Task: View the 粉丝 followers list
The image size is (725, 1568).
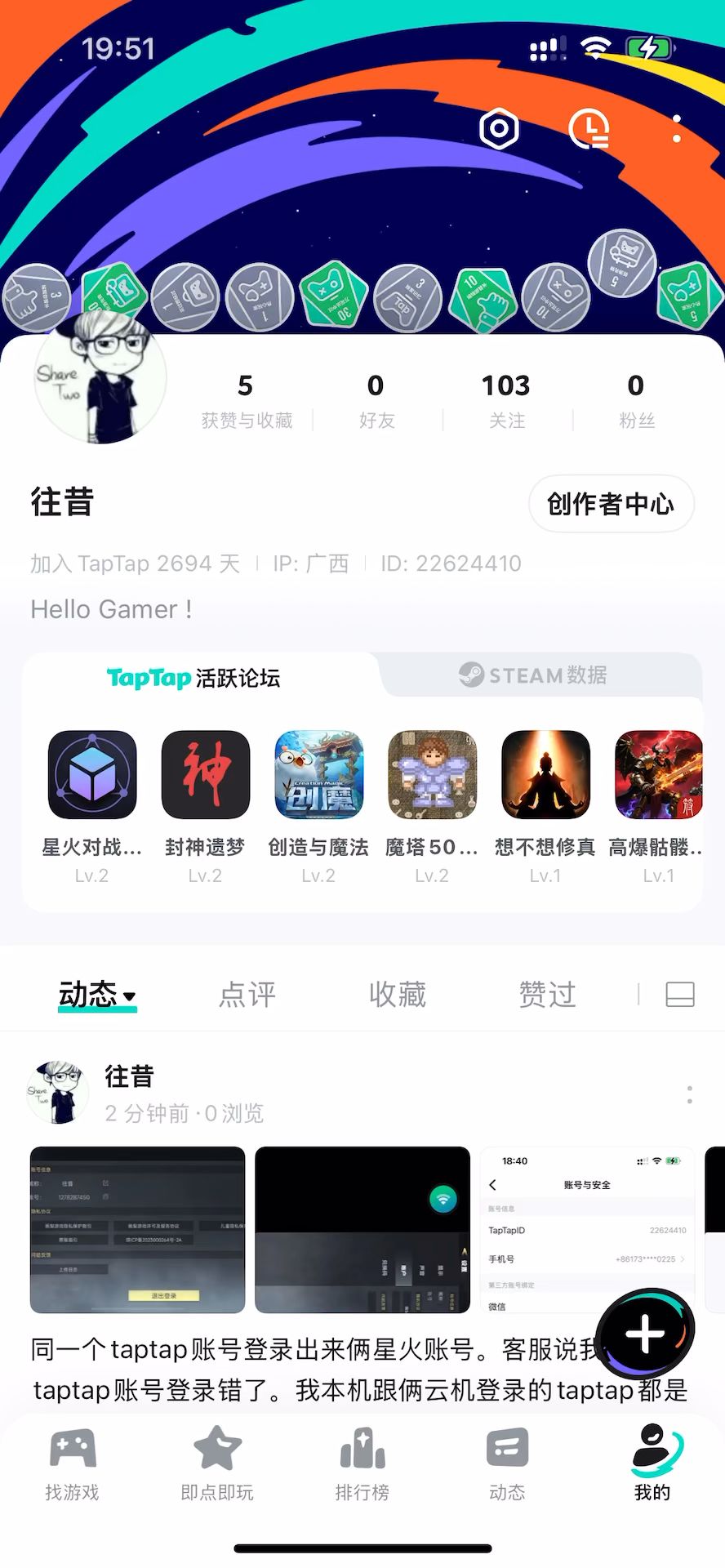Action: tap(636, 400)
